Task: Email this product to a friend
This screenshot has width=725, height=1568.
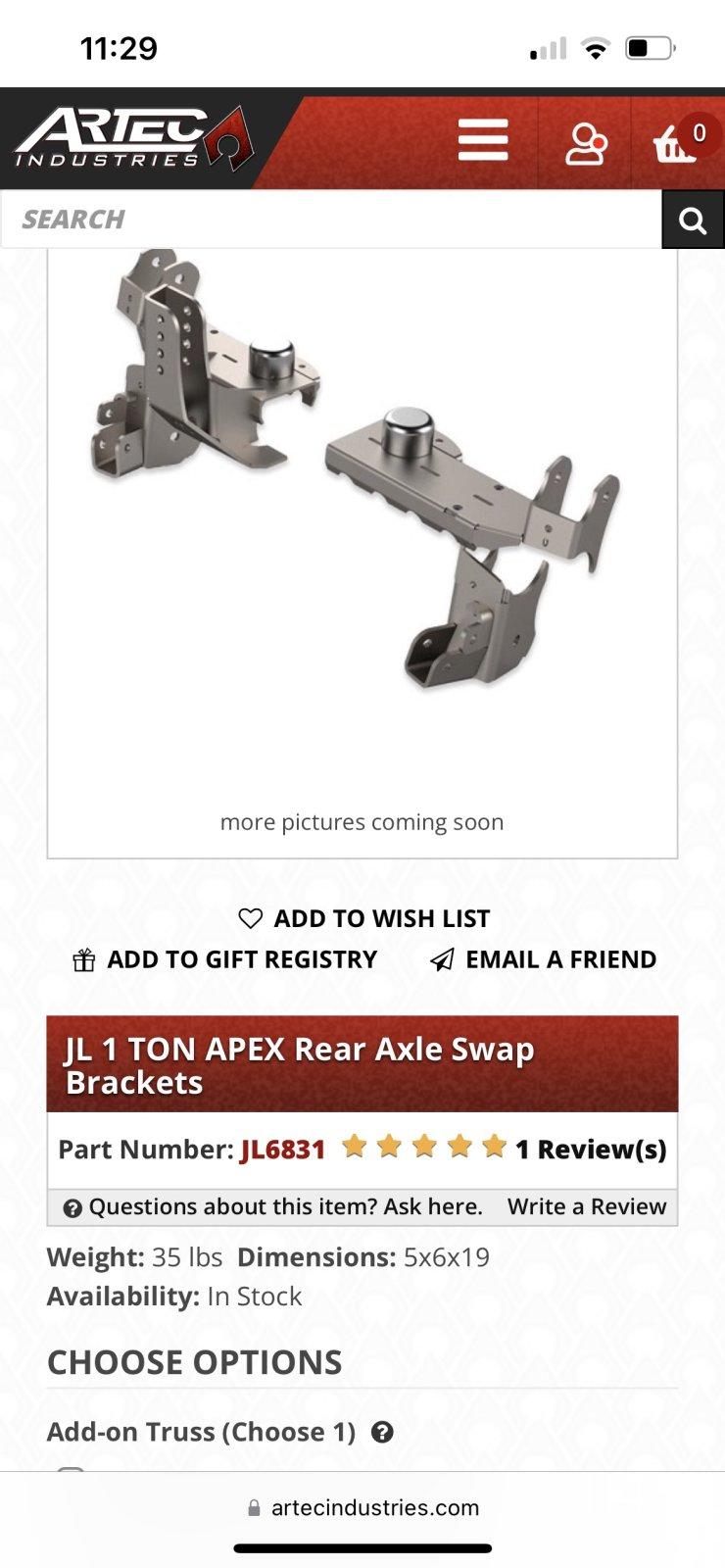Action: pos(543,959)
